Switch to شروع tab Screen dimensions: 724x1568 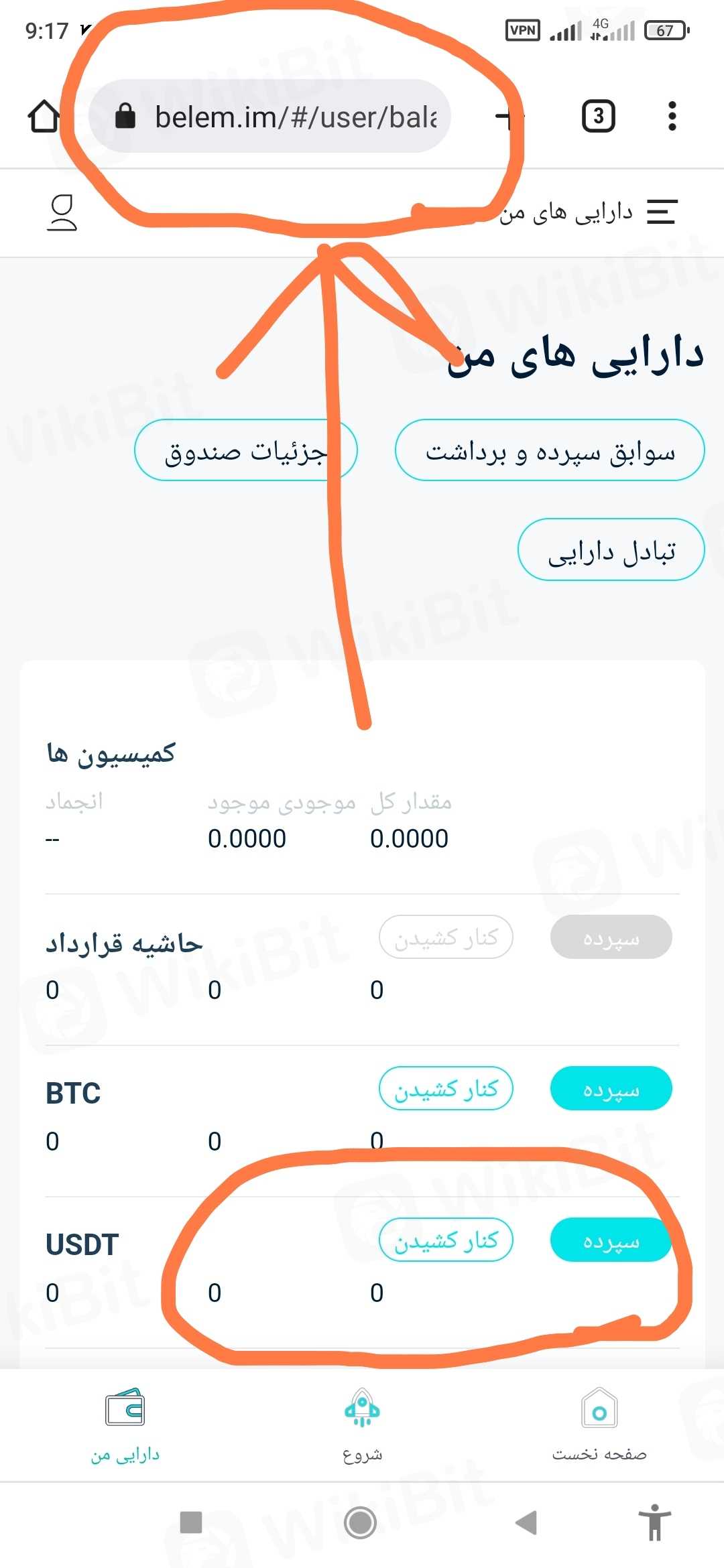coord(362,1424)
